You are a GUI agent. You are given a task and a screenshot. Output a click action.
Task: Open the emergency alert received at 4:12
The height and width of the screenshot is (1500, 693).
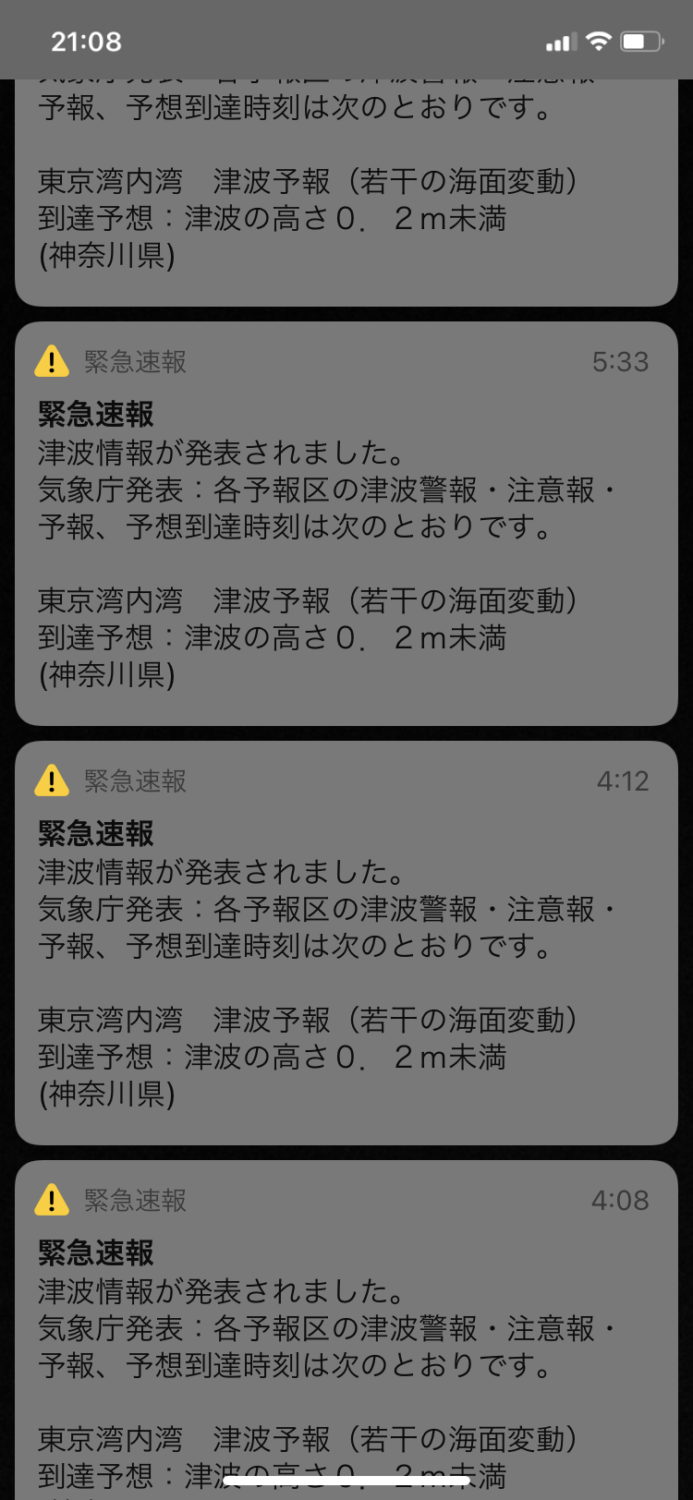(x=346, y=943)
